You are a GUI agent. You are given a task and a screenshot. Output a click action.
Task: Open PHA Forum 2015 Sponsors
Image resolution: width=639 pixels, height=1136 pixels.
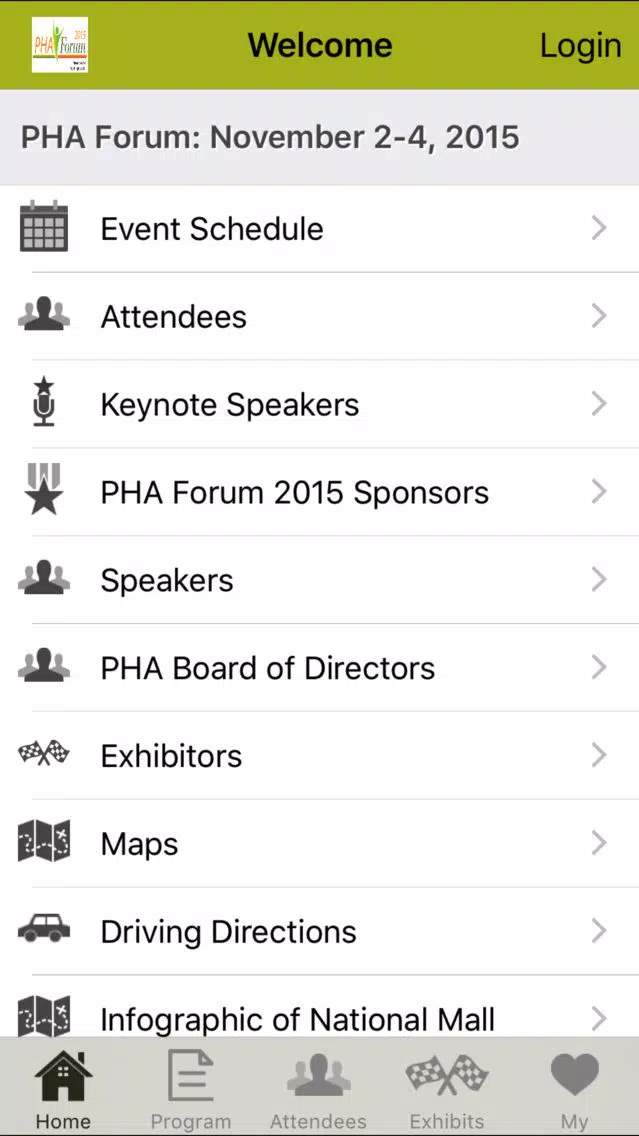click(x=320, y=493)
